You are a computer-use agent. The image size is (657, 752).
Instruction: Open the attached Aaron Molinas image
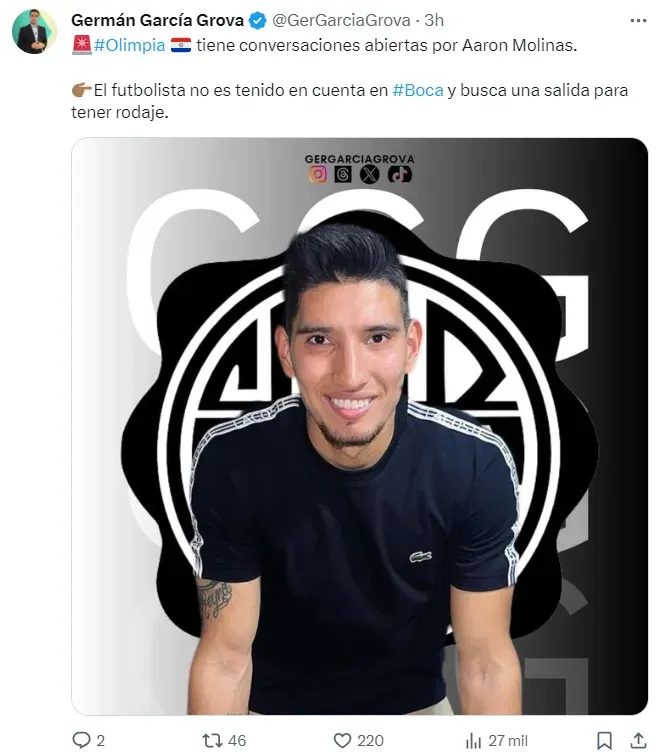[x=359, y=426]
